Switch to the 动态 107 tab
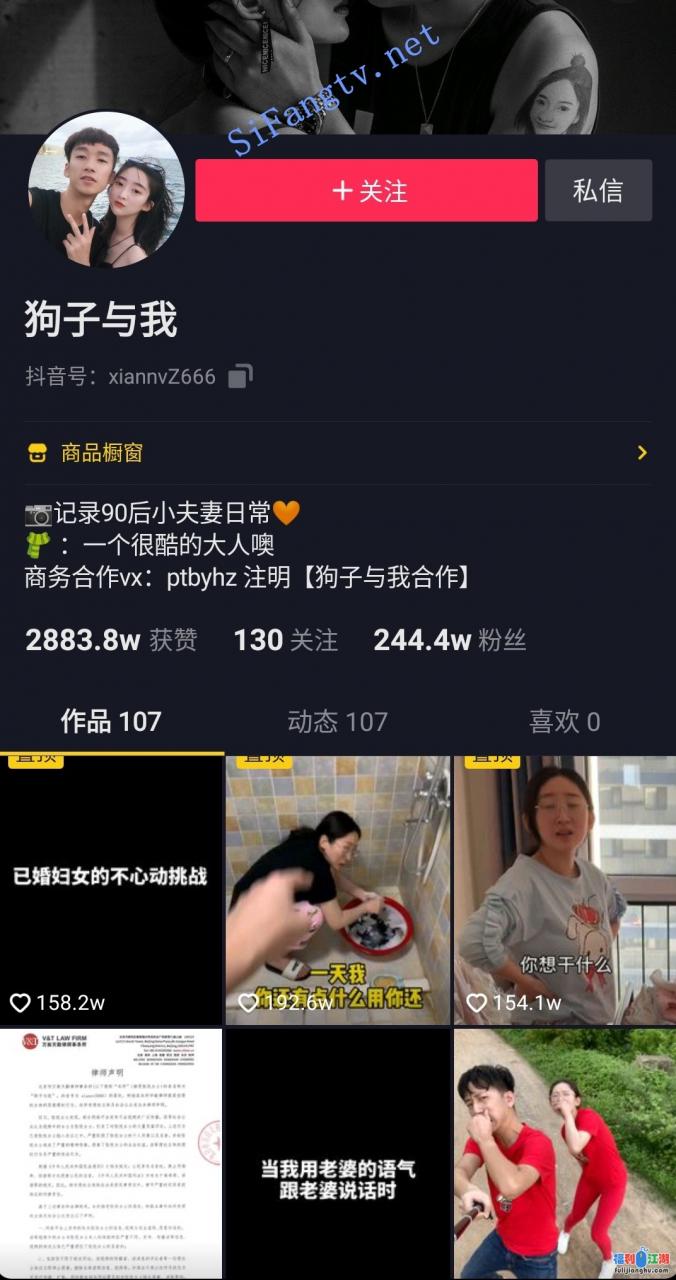This screenshot has width=676, height=1280. tap(337, 722)
